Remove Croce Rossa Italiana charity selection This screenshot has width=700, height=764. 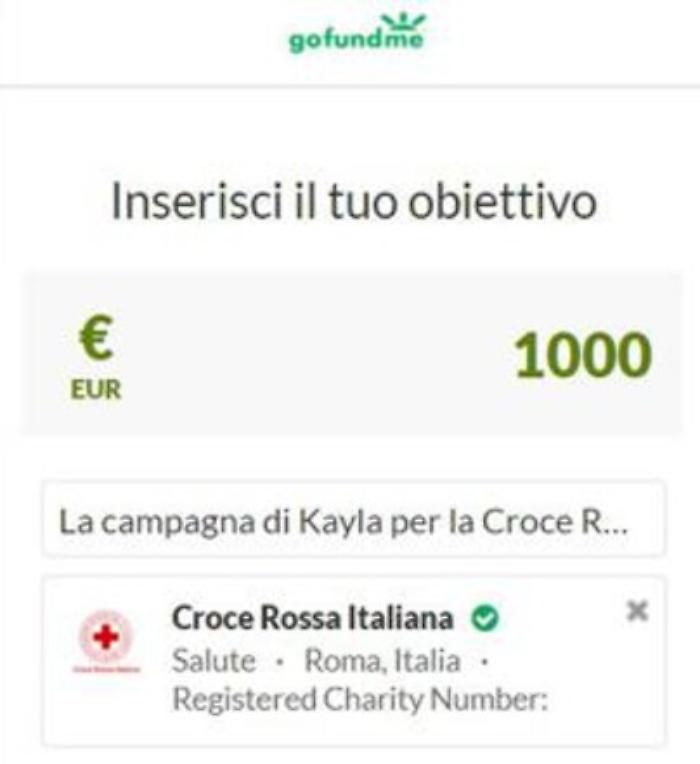[637, 611]
